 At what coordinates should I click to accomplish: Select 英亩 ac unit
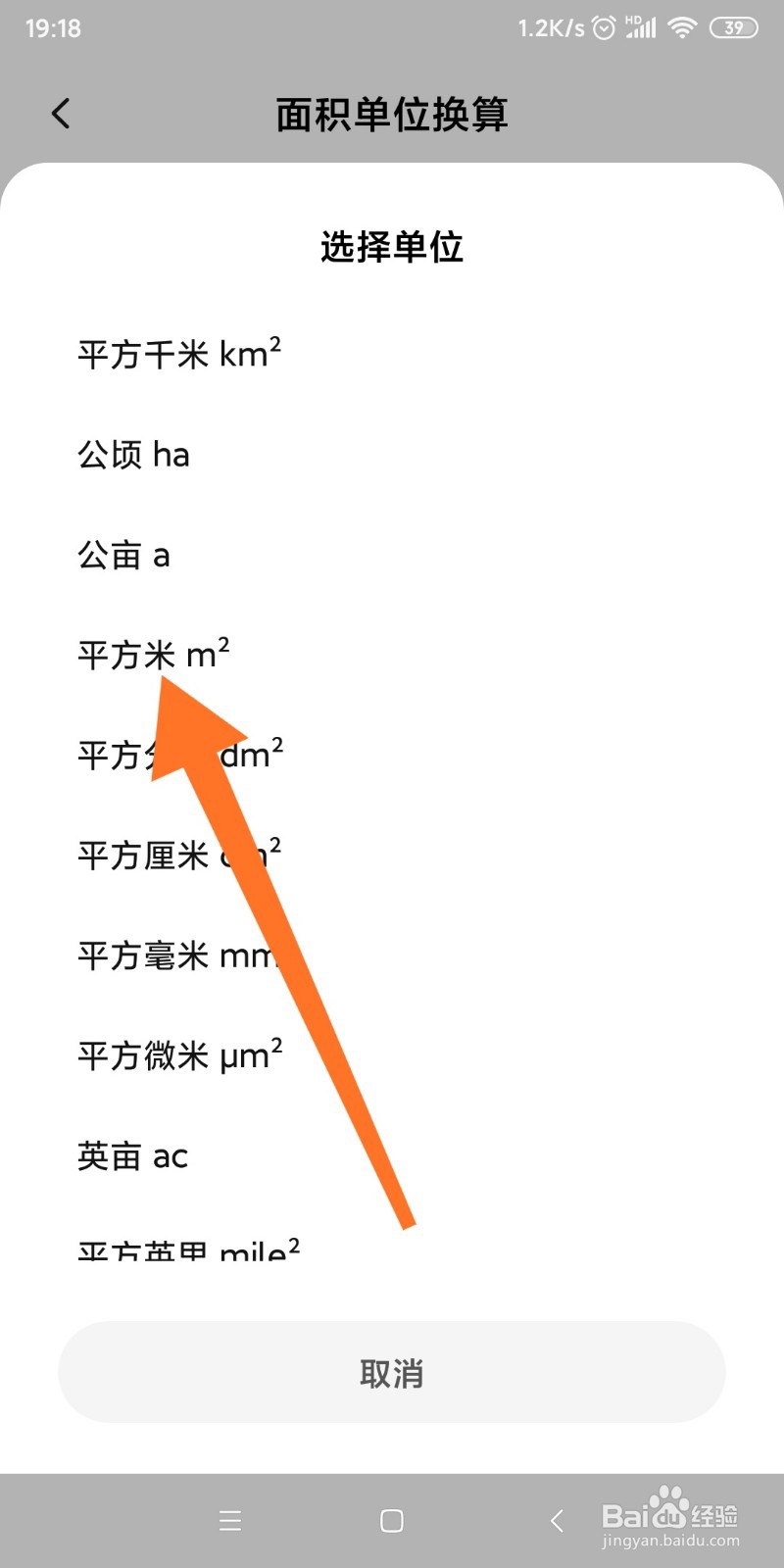[133, 1156]
